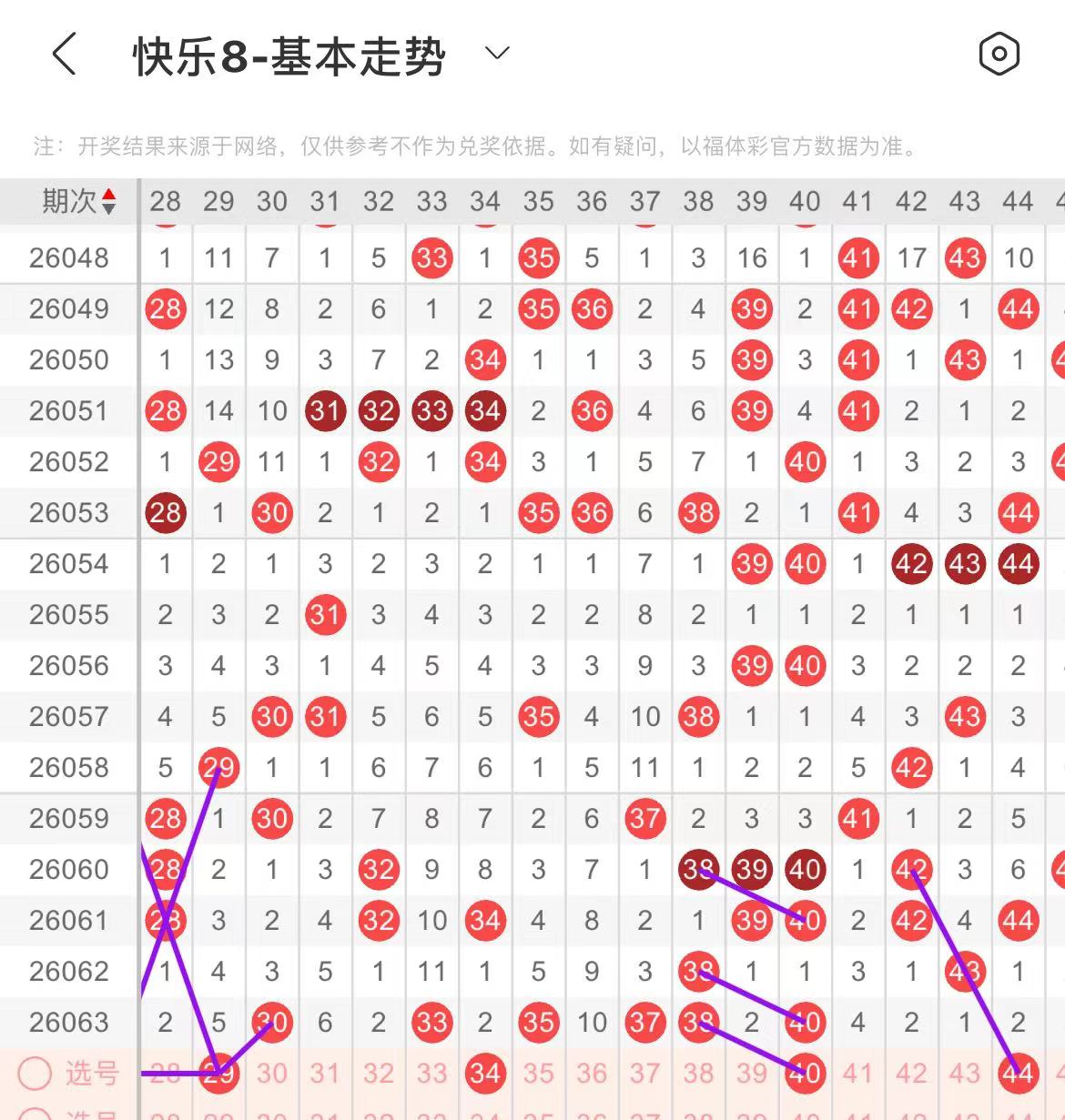Expand the 快乐8-基本走势 chart type dropdown

(x=497, y=54)
